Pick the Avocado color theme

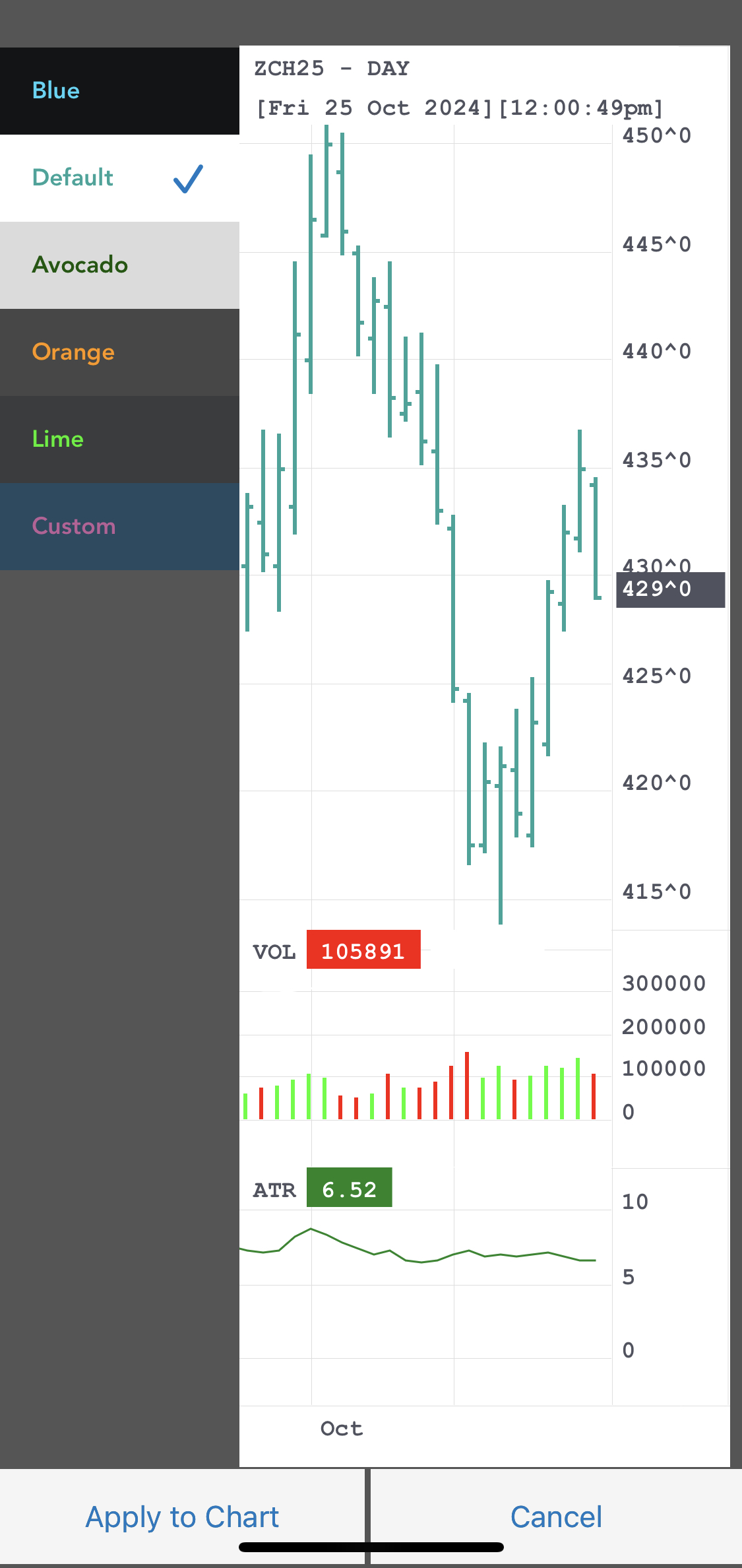point(119,265)
